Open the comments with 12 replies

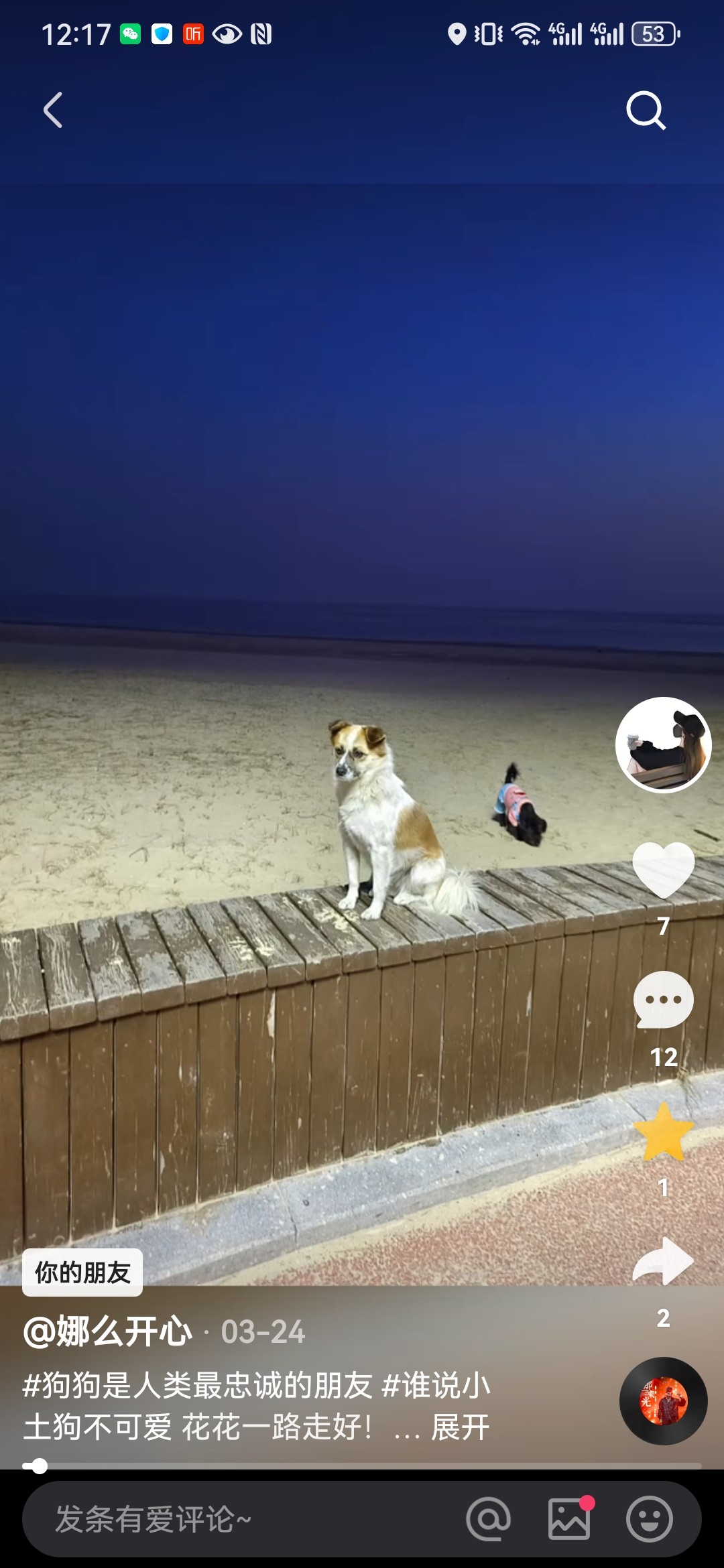click(x=663, y=1000)
